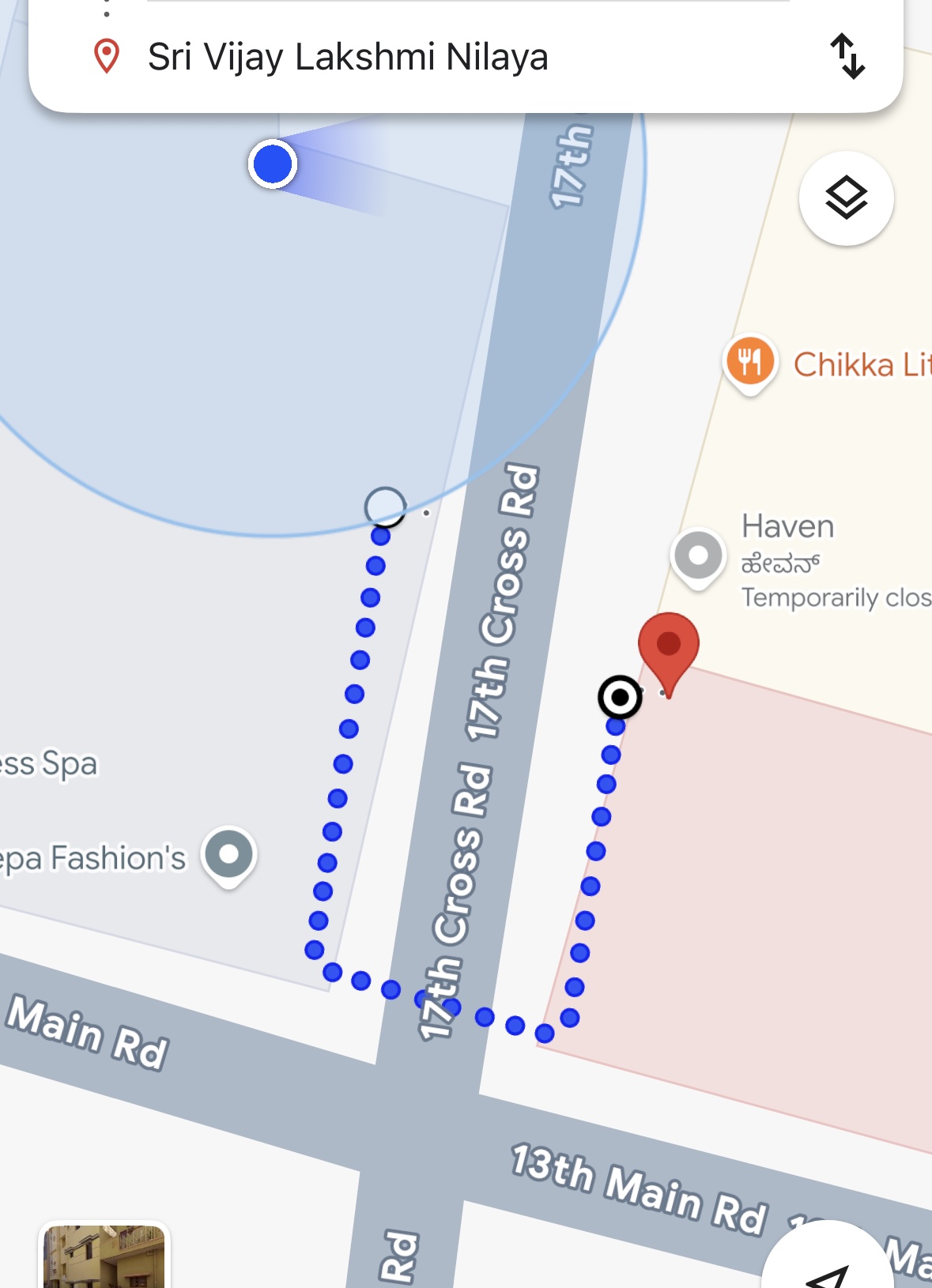Edit the Sri Vijay Lakshmi Nilaya destination field
932x1288 pixels.
coord(348,57)
